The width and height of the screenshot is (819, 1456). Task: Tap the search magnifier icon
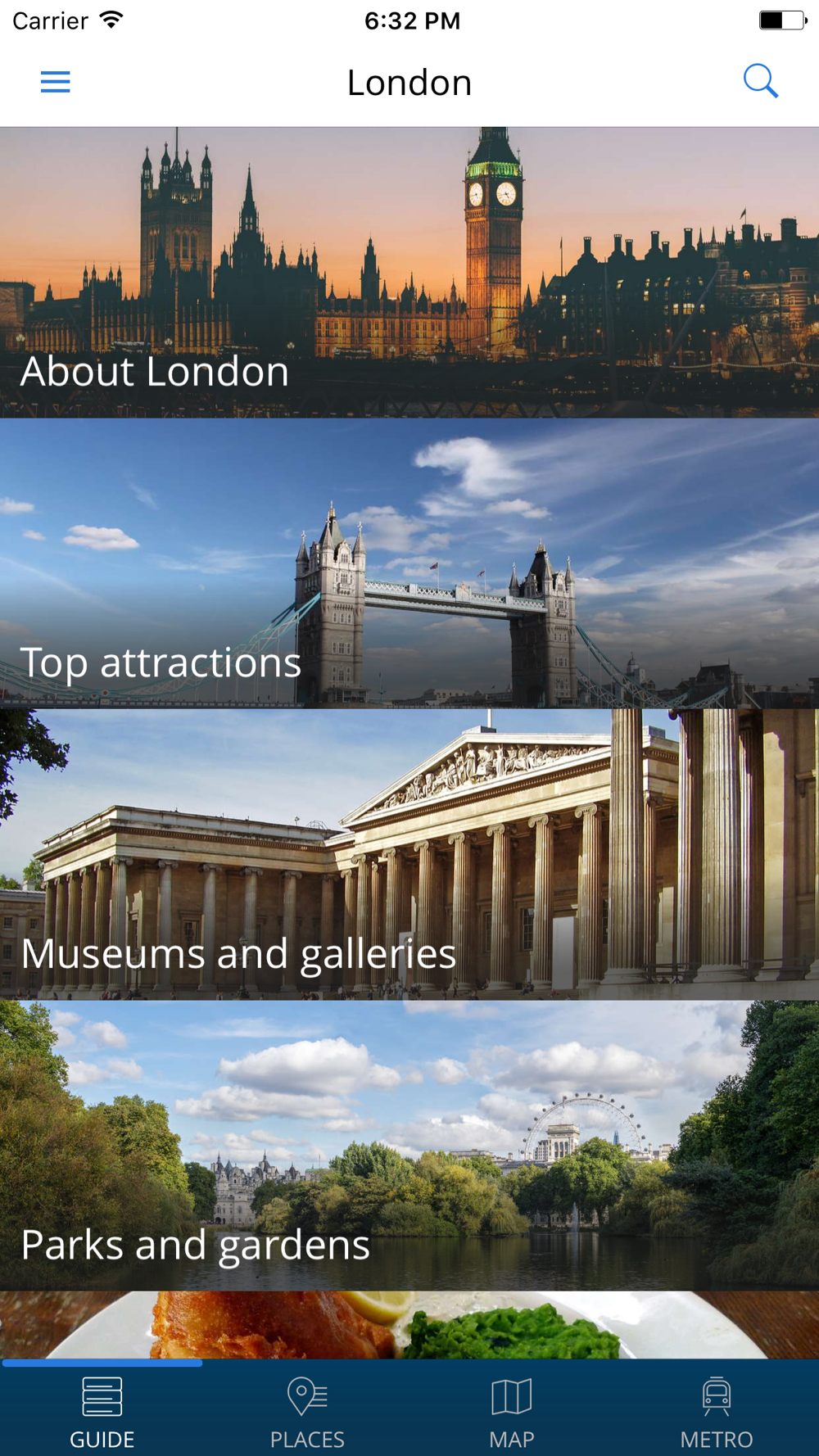pyautogui.click(x=760, y=81)
